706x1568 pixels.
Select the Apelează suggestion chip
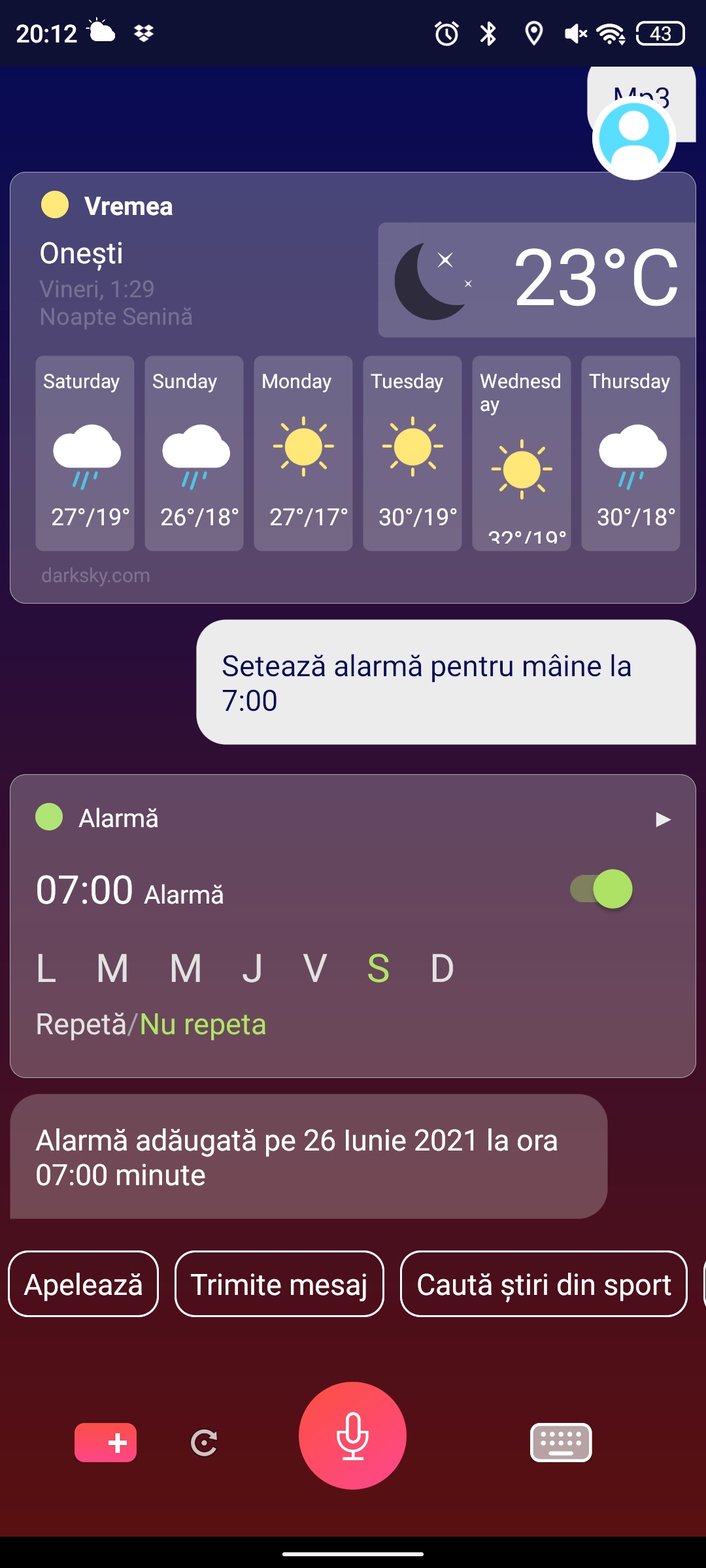click(x=83, y=1284)
